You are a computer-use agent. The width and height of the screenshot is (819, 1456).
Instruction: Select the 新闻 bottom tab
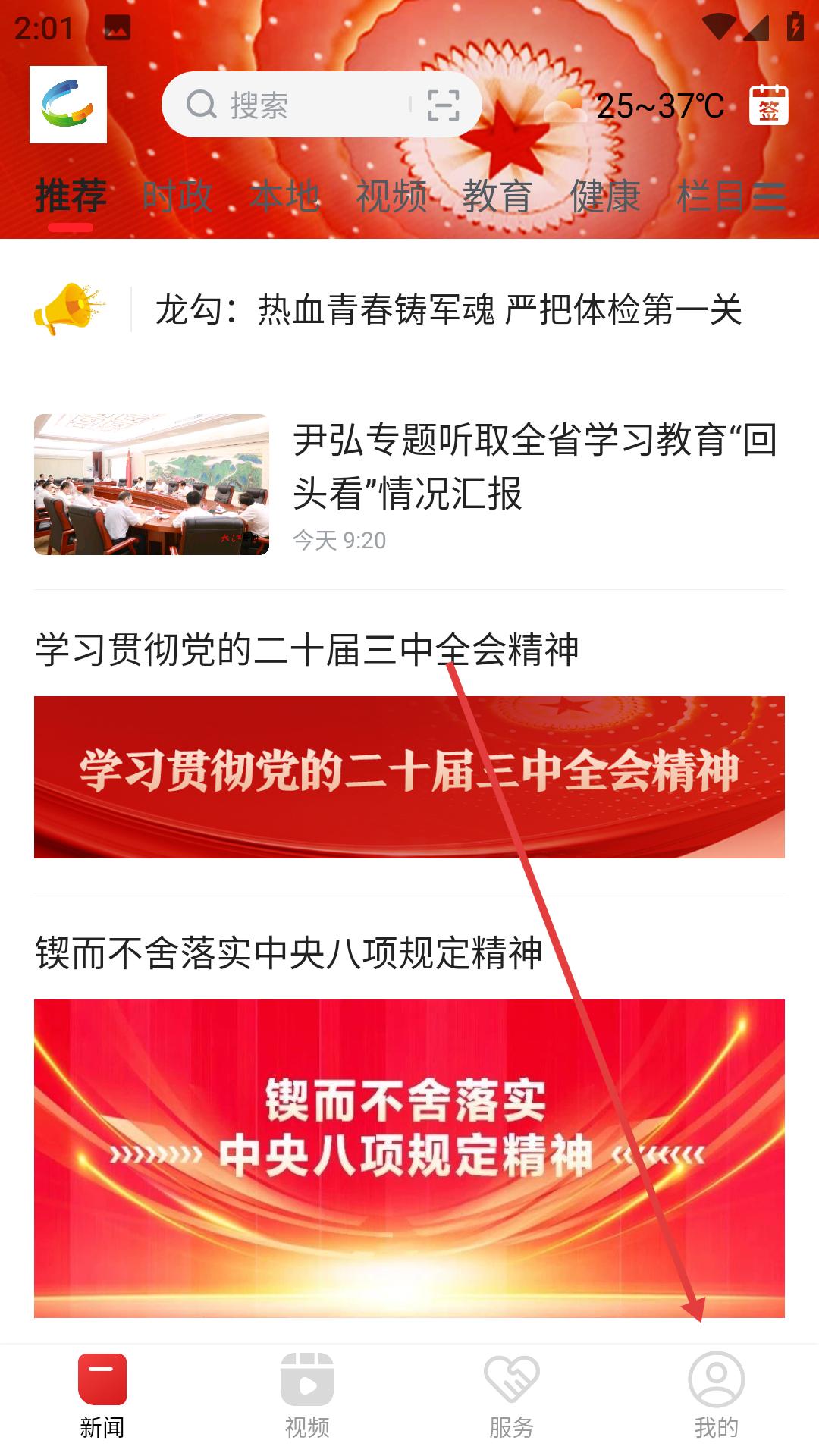(x=102, y=1395)
